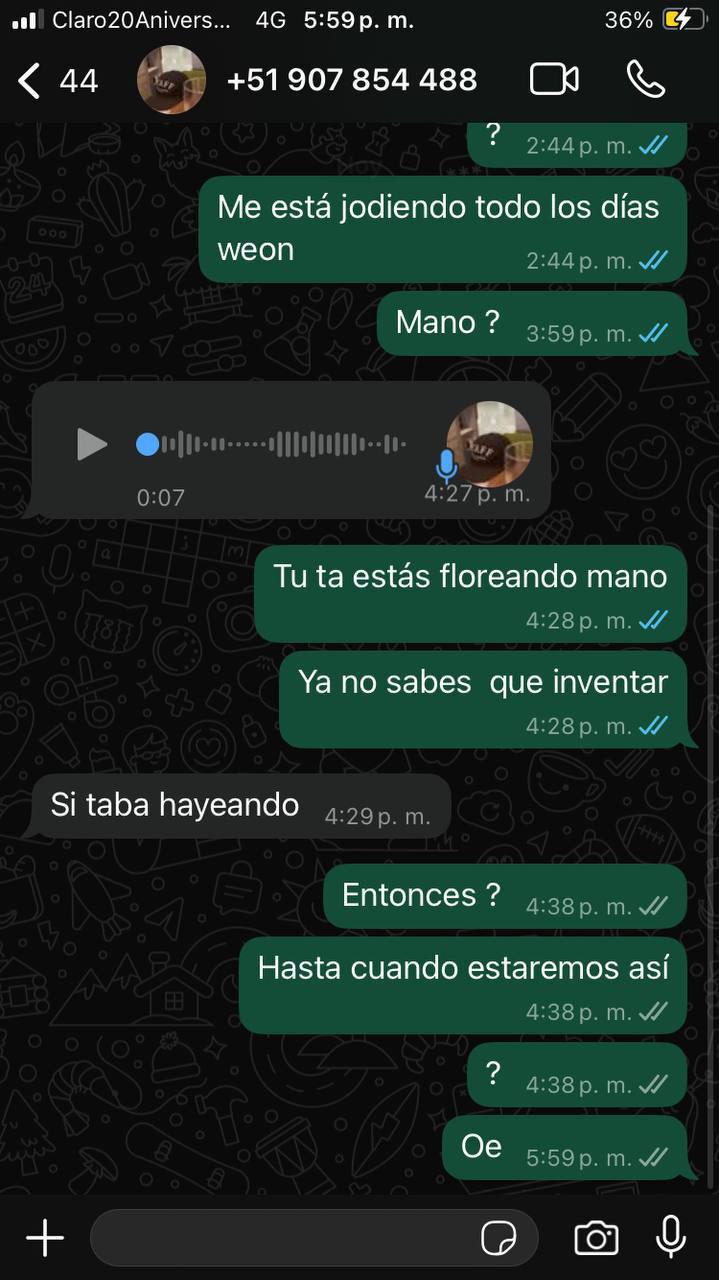Record a voice message with microphone
This screenshot has width=719, height=1280.
click(x=671, y=1238)
